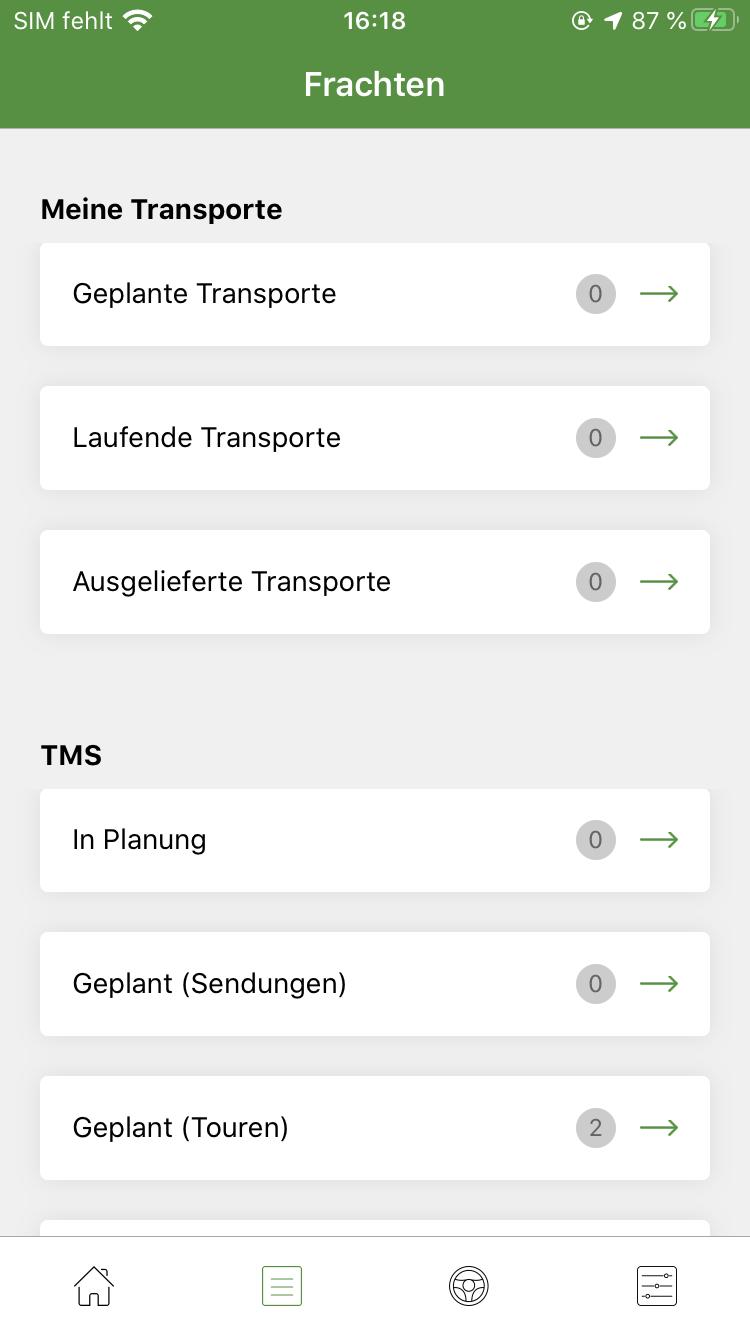Open Geplante Transporte
The width and height of the screenshot is (750, 1334).
(375, 294)
